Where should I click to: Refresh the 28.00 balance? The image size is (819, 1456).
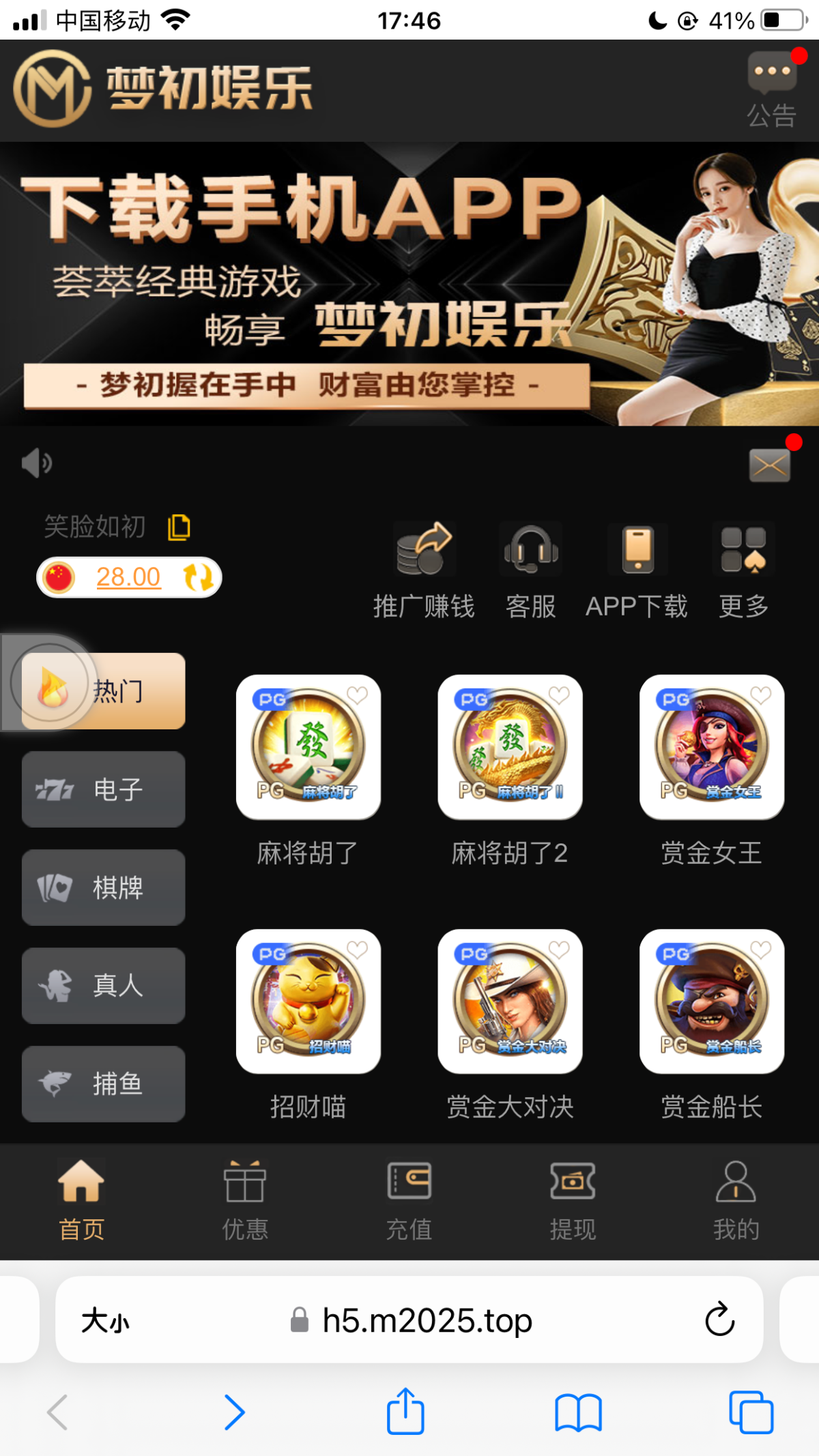pyautogui.click(x=199, y=577)
